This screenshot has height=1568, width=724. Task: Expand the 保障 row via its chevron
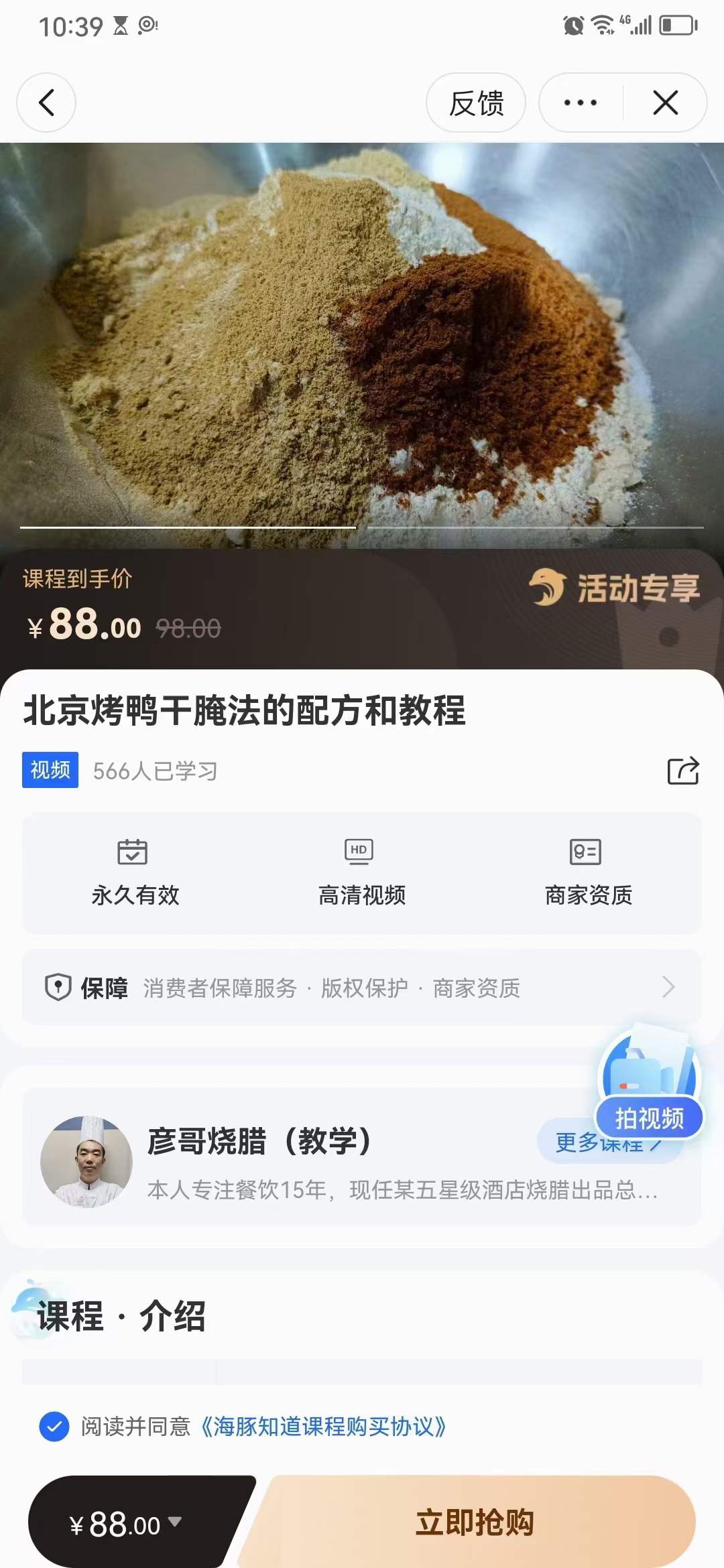[x=668, y=988]
